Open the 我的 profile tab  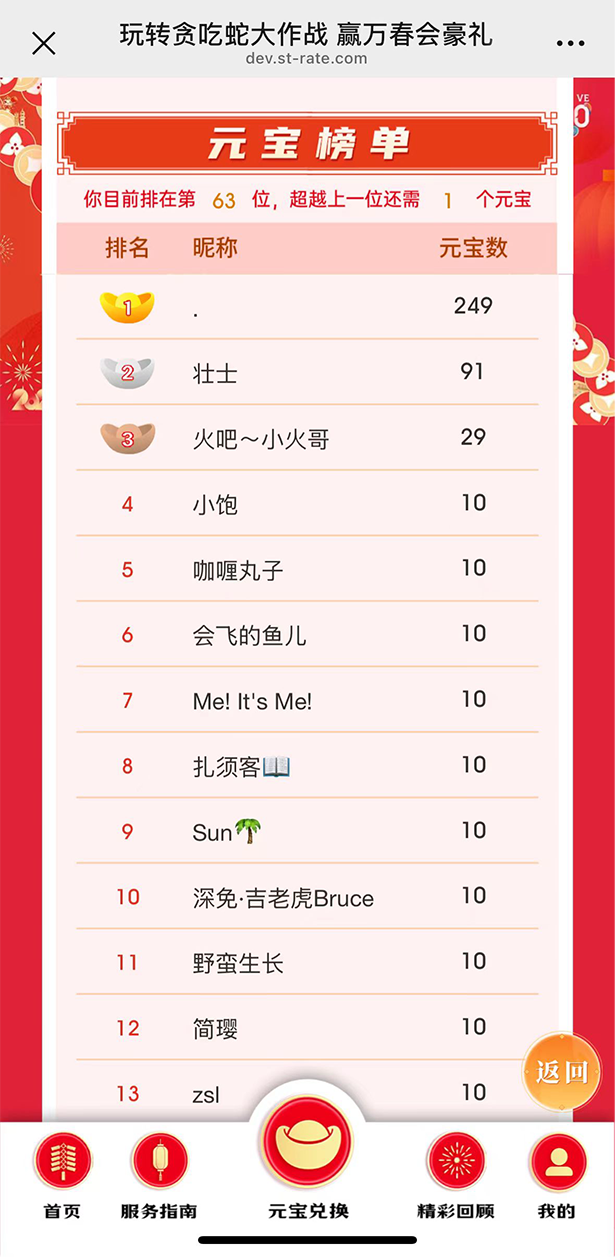coord(557,1174)
